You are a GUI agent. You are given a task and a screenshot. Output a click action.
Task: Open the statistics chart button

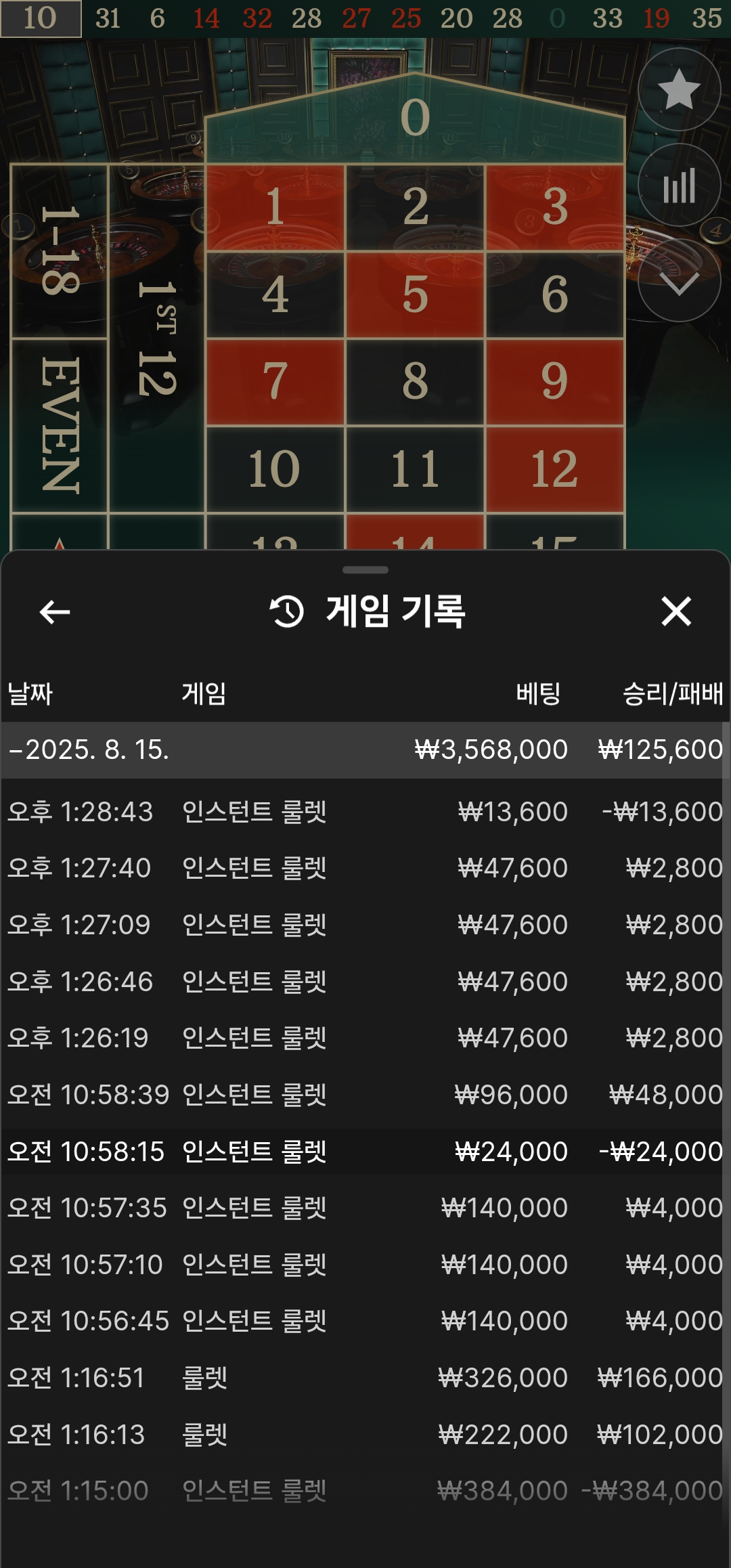tap(679, 186)
